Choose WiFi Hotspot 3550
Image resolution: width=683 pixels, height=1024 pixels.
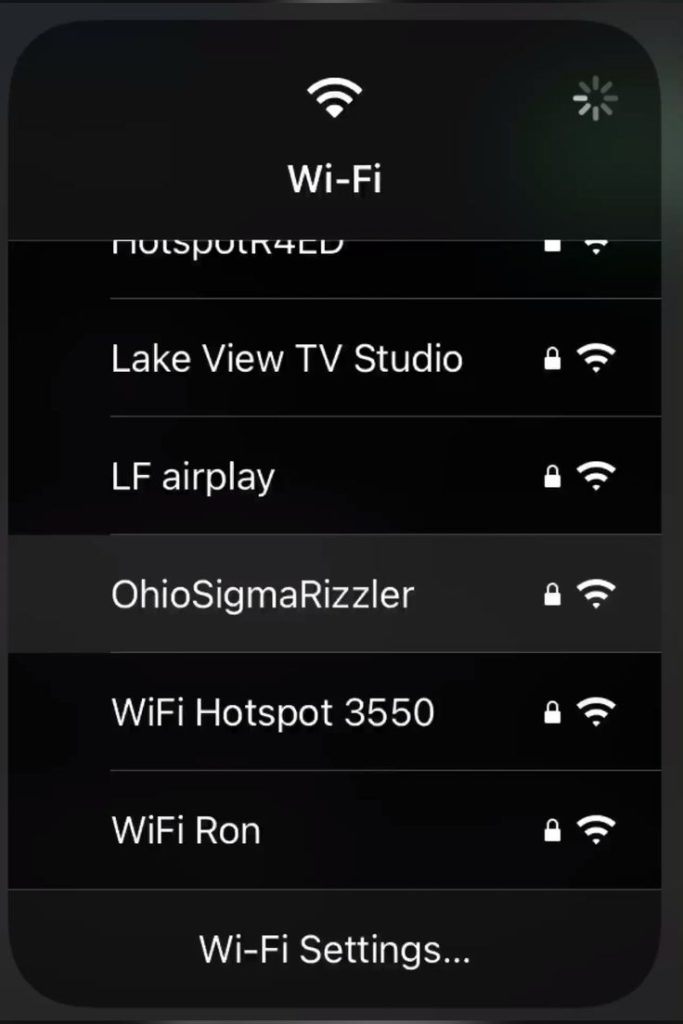click(273, 712)
